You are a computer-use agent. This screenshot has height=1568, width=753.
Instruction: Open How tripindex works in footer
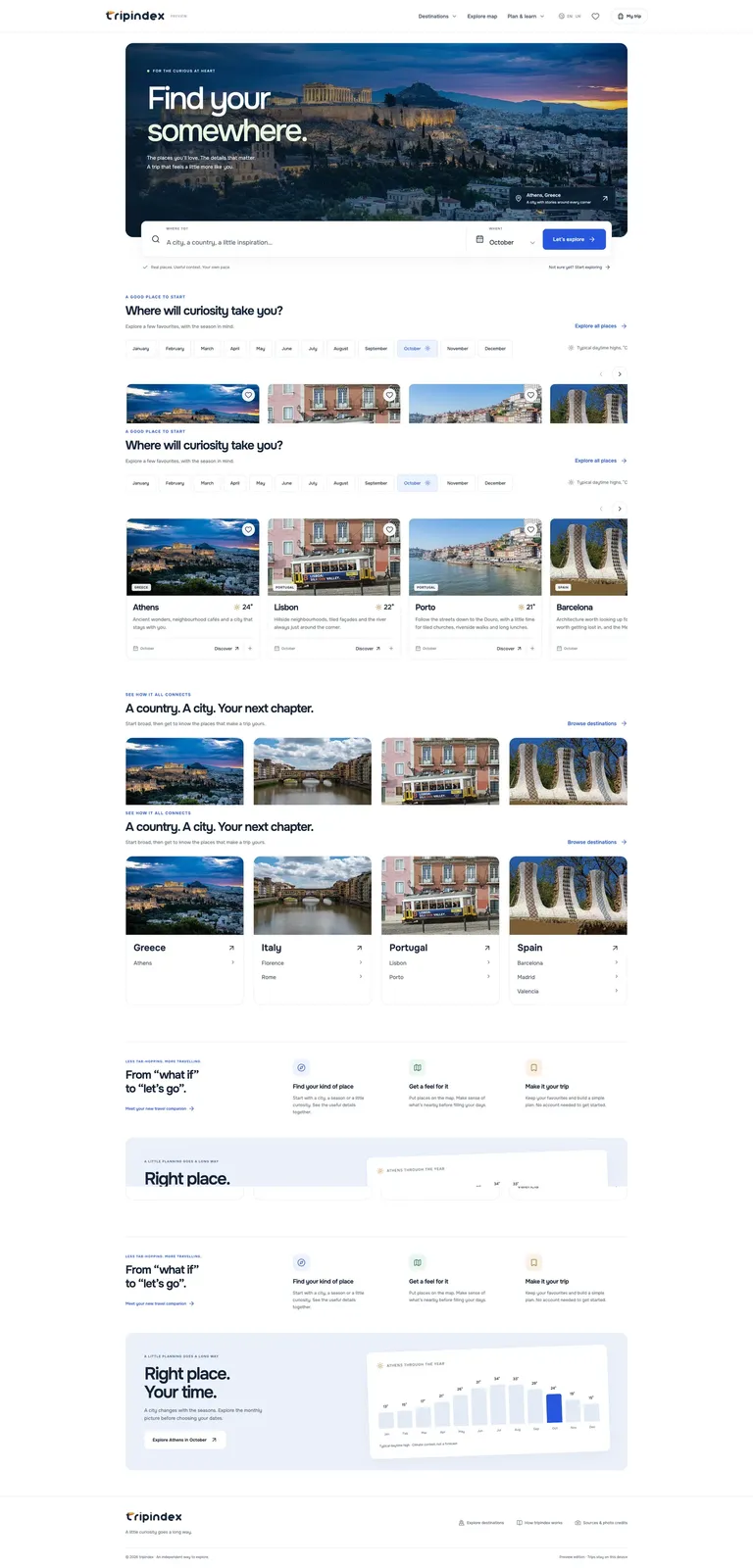[539, 1523]
